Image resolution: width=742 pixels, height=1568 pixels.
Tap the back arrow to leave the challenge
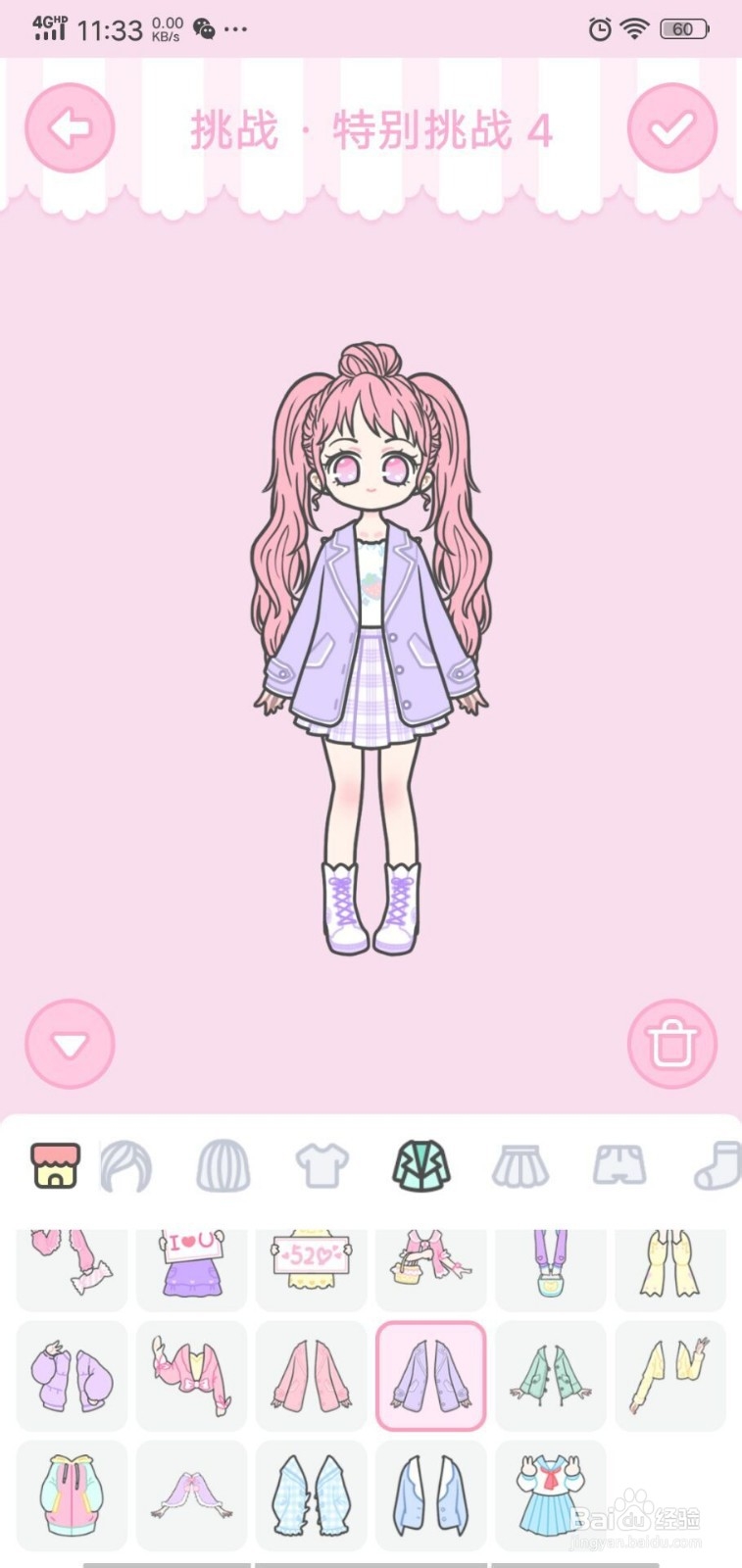[69, 127]
